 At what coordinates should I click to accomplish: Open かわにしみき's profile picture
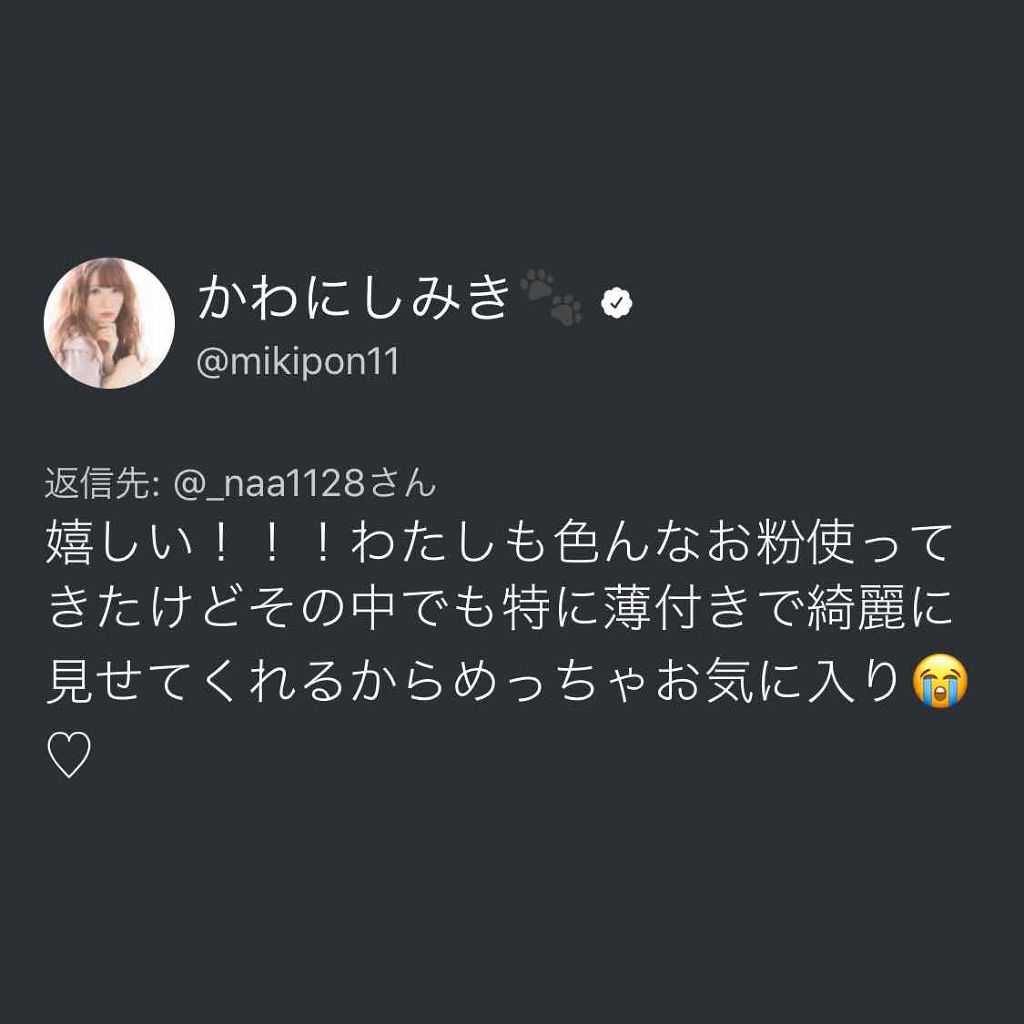click(109, 323)
